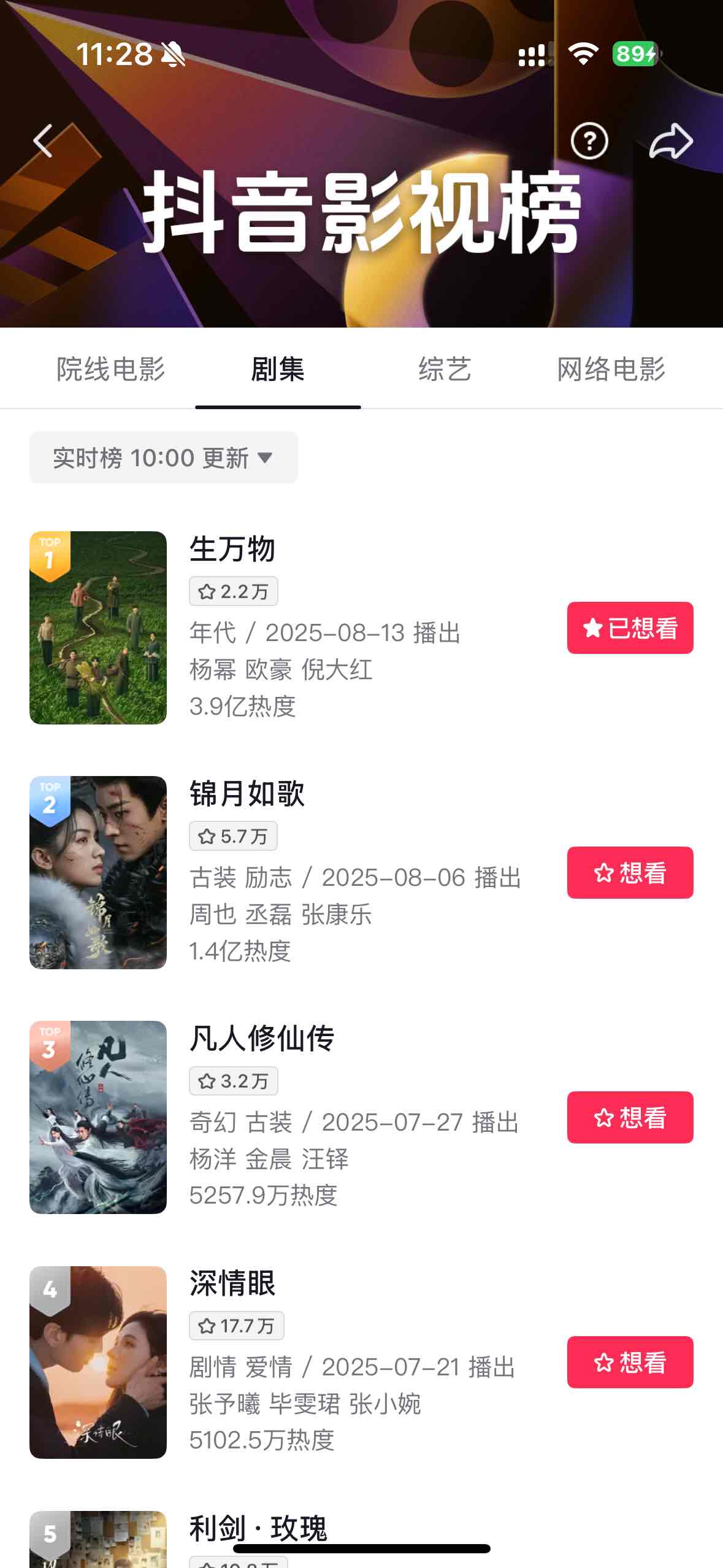
Task: Share the 抖音影视榜 ranking page
Action: tap(671, 141)
